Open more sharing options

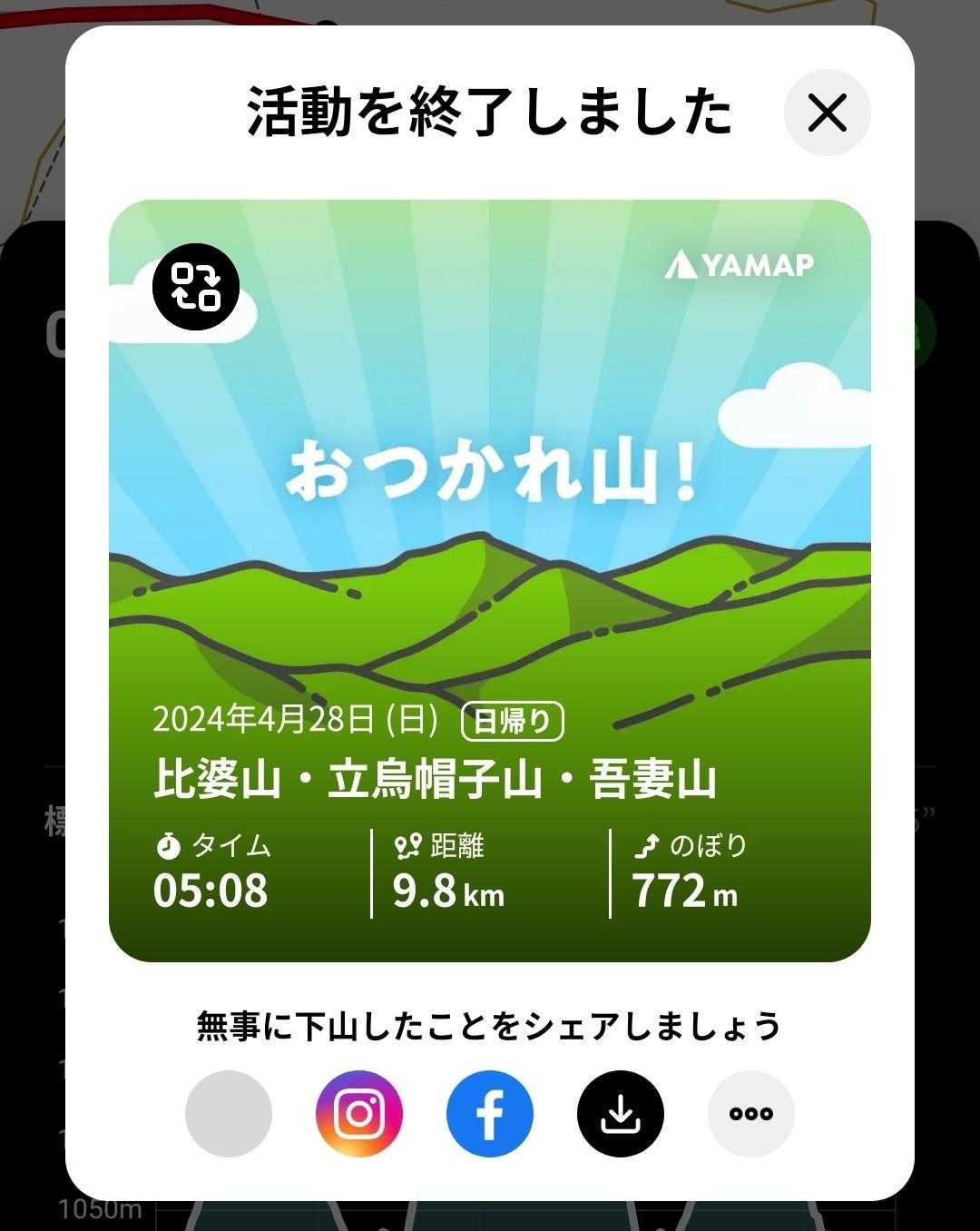click(751, 1114)
